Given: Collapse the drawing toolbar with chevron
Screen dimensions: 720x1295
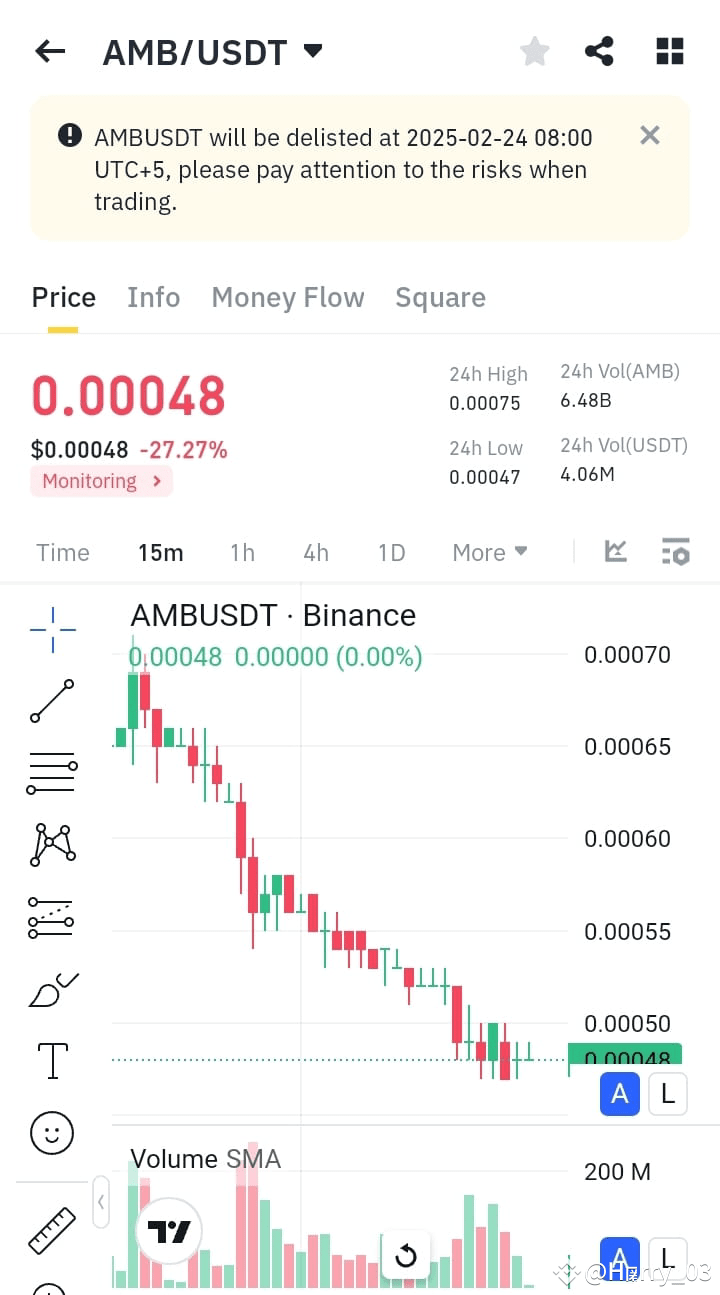Looking at the screenshot, I should [101, 1203].
